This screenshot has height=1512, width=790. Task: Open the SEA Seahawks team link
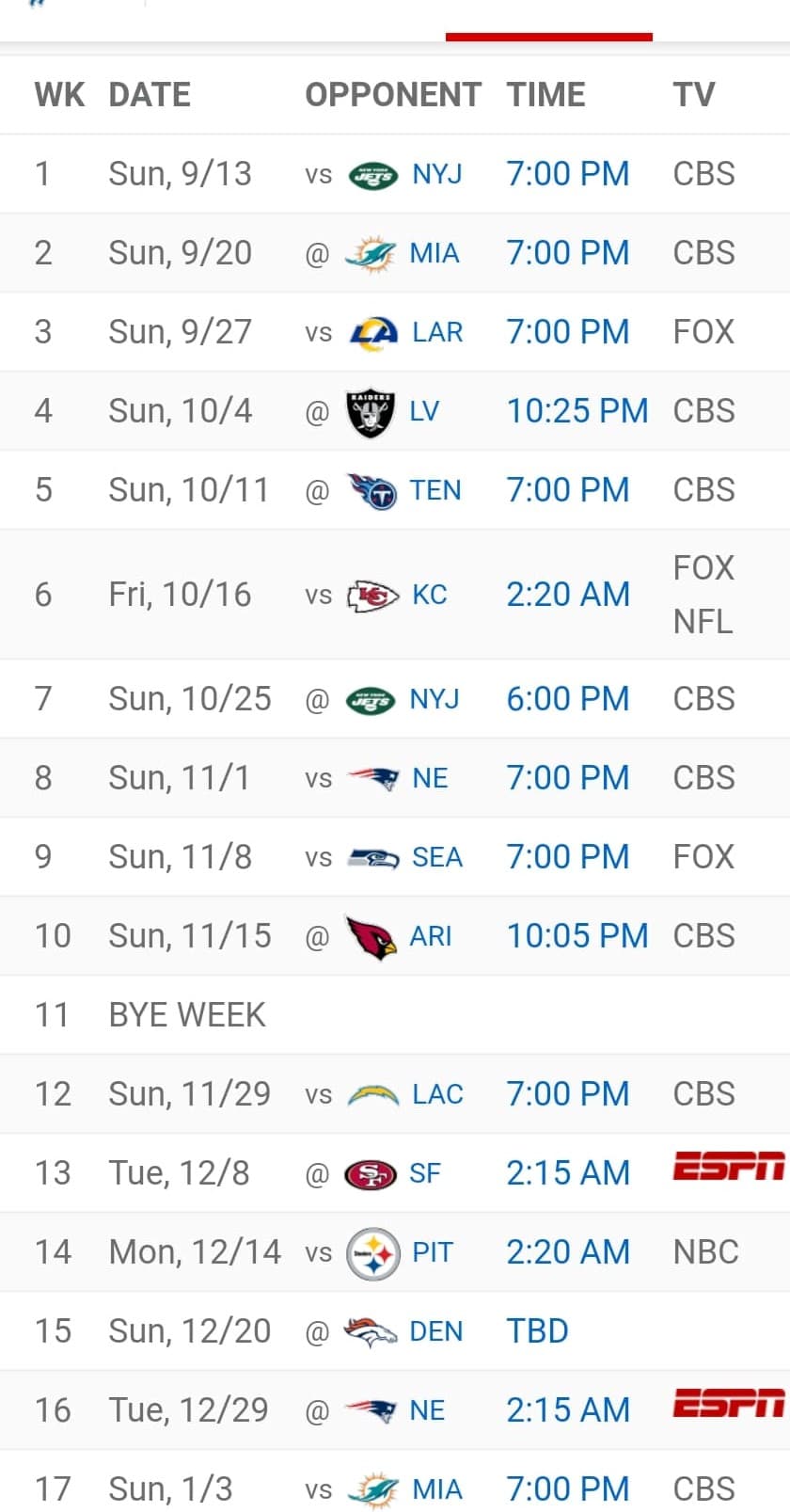point(437,857)
